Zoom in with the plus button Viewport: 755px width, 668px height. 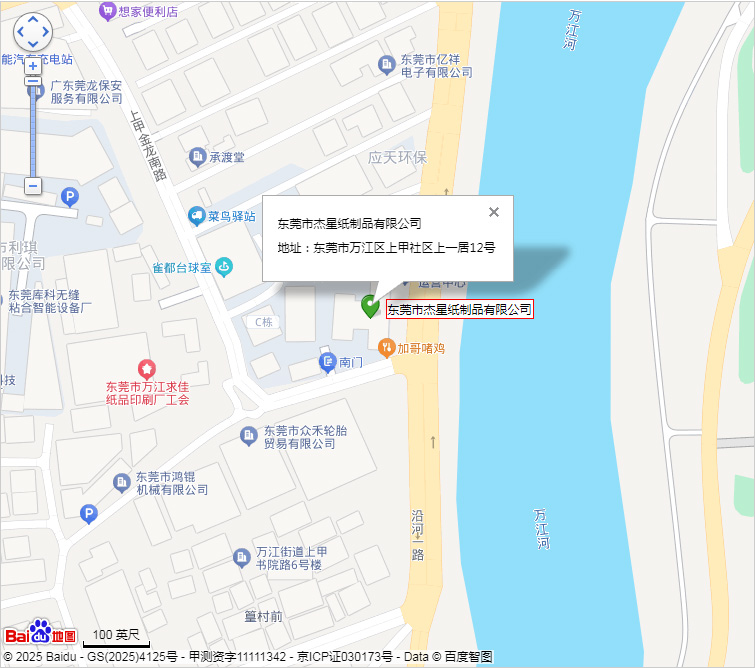point(33,66)
